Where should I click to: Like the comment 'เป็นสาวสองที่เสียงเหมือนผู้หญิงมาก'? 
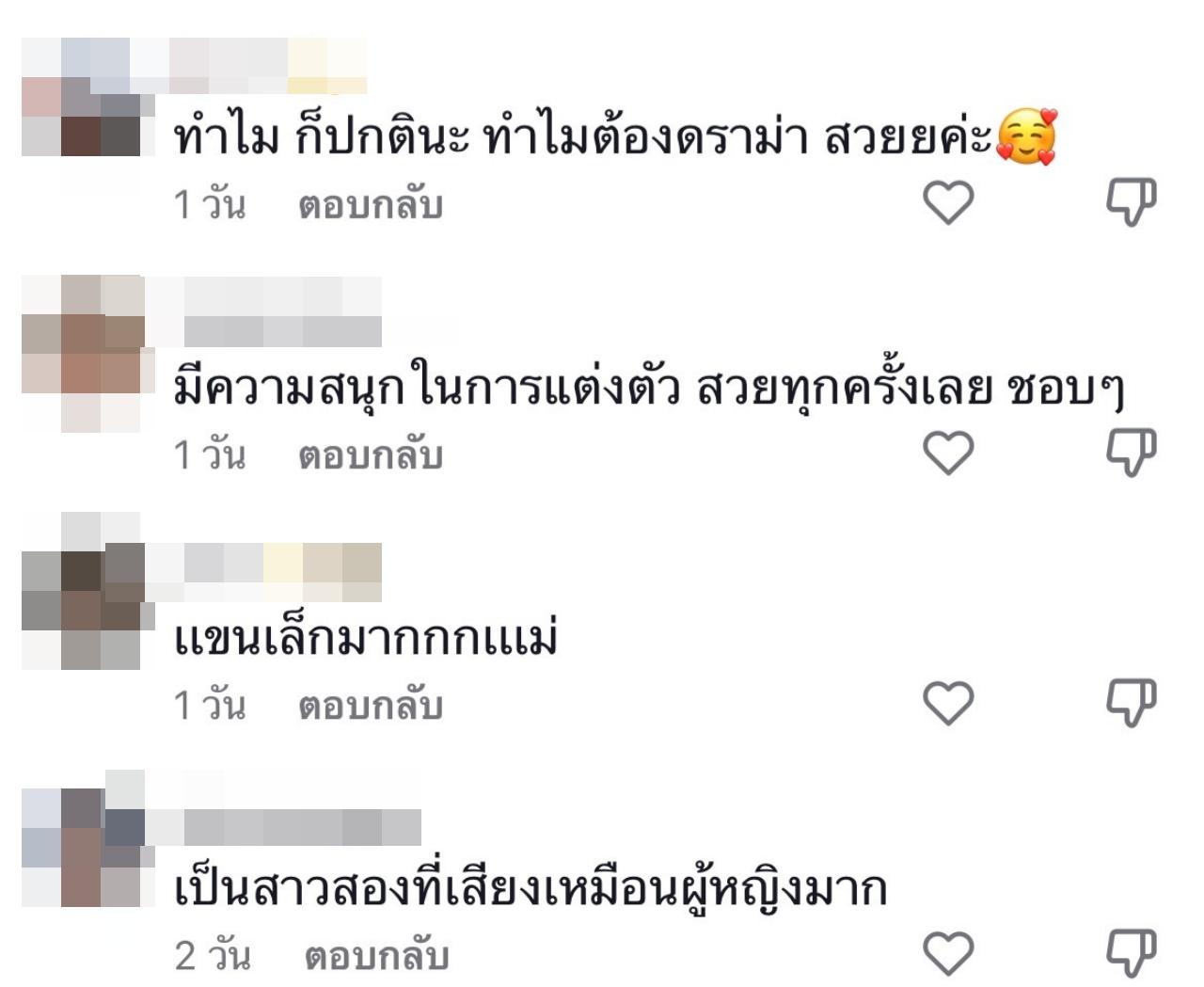(948, 954)
